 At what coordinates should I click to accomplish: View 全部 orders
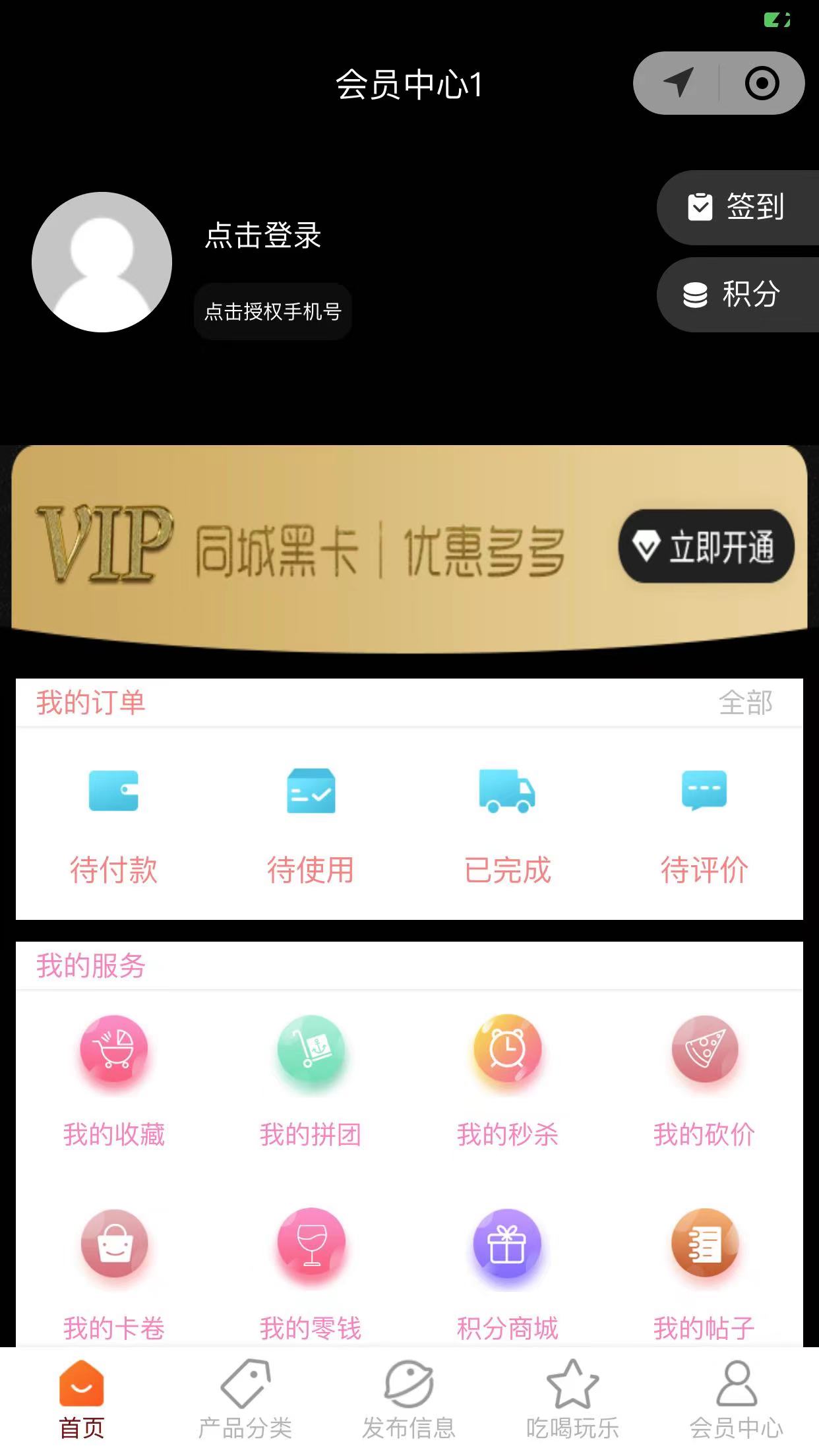745,703
